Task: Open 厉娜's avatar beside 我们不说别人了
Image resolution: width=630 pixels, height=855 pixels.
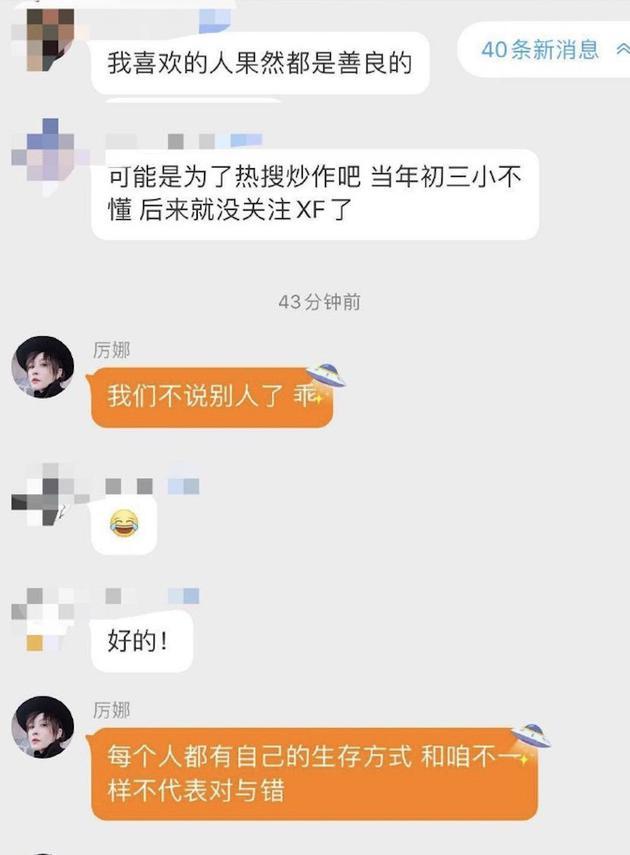Action: click(x=42, y=367)
